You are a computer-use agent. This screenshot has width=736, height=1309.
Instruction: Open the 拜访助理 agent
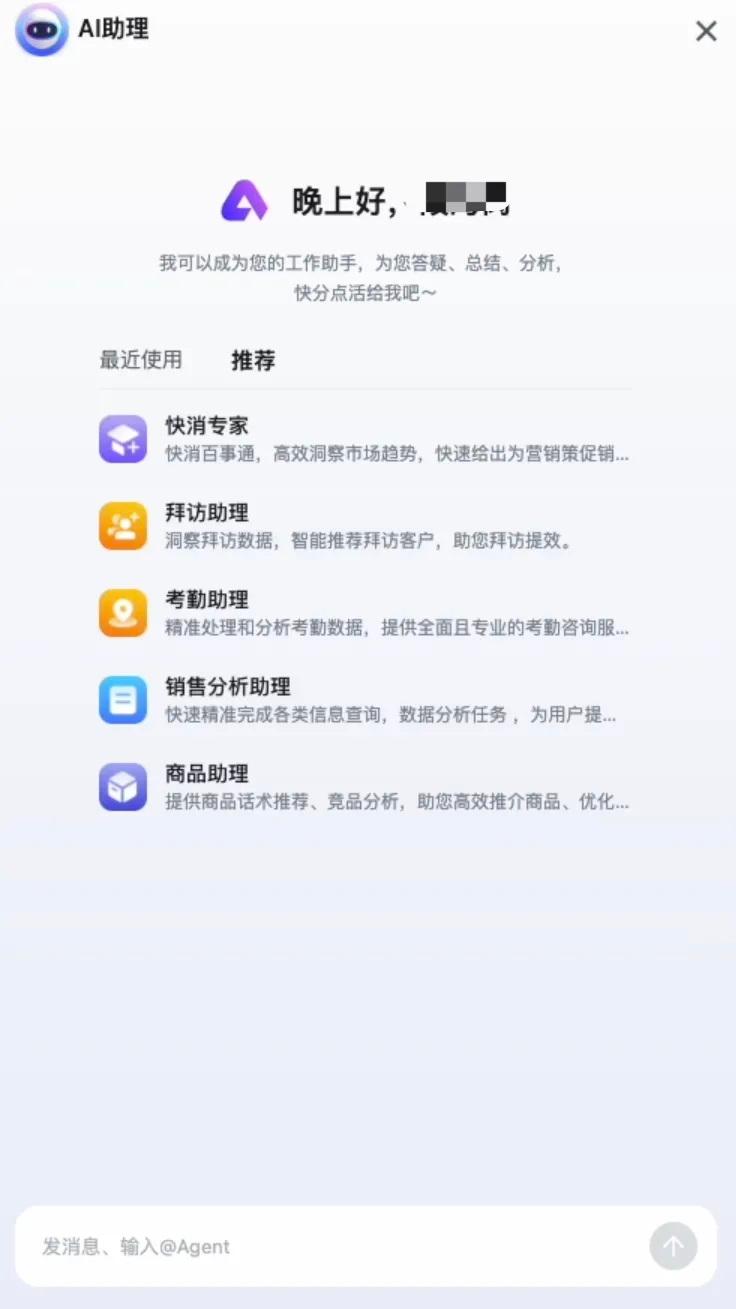click(365, 526)
